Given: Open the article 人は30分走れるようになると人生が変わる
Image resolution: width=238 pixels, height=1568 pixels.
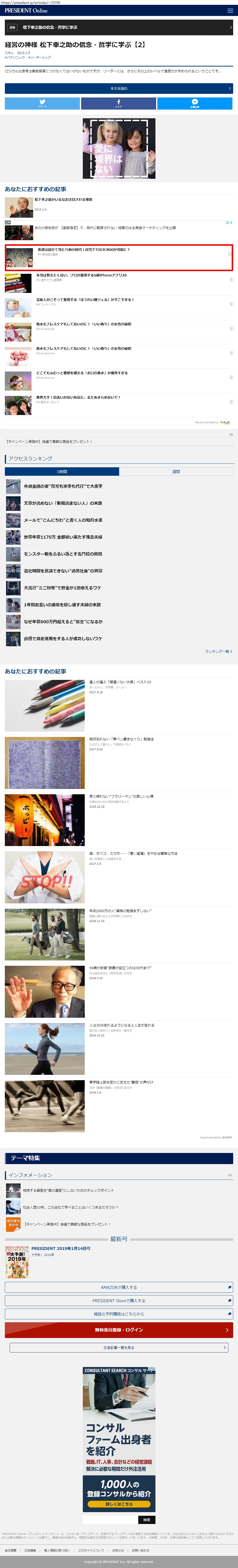Looking at the screenshot, I should (122, 1025).
